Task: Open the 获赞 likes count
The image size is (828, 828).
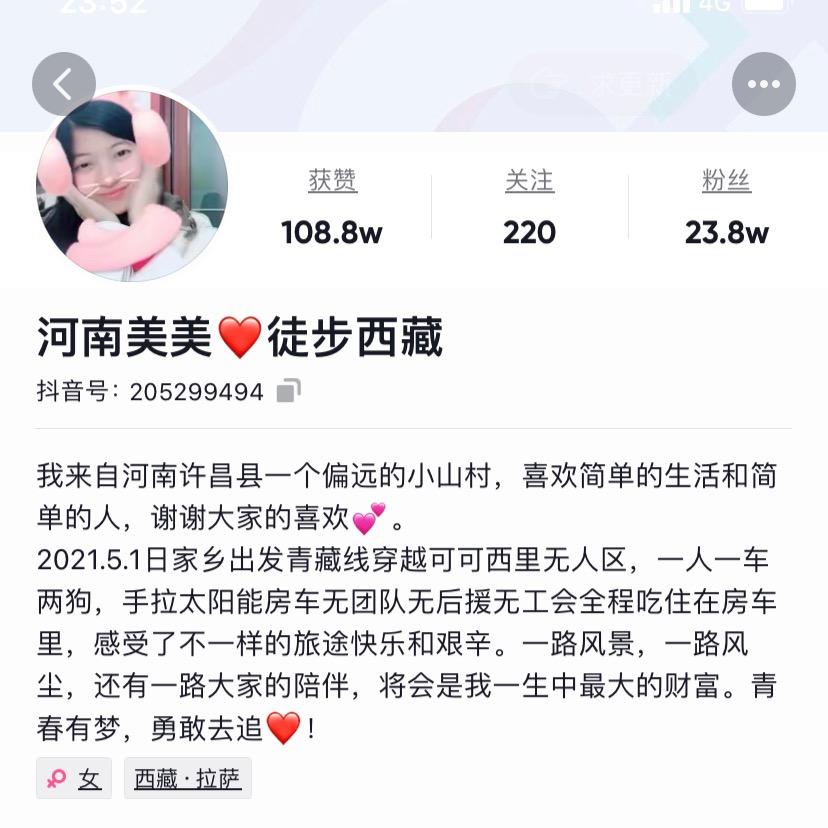Action: (332, 208)
